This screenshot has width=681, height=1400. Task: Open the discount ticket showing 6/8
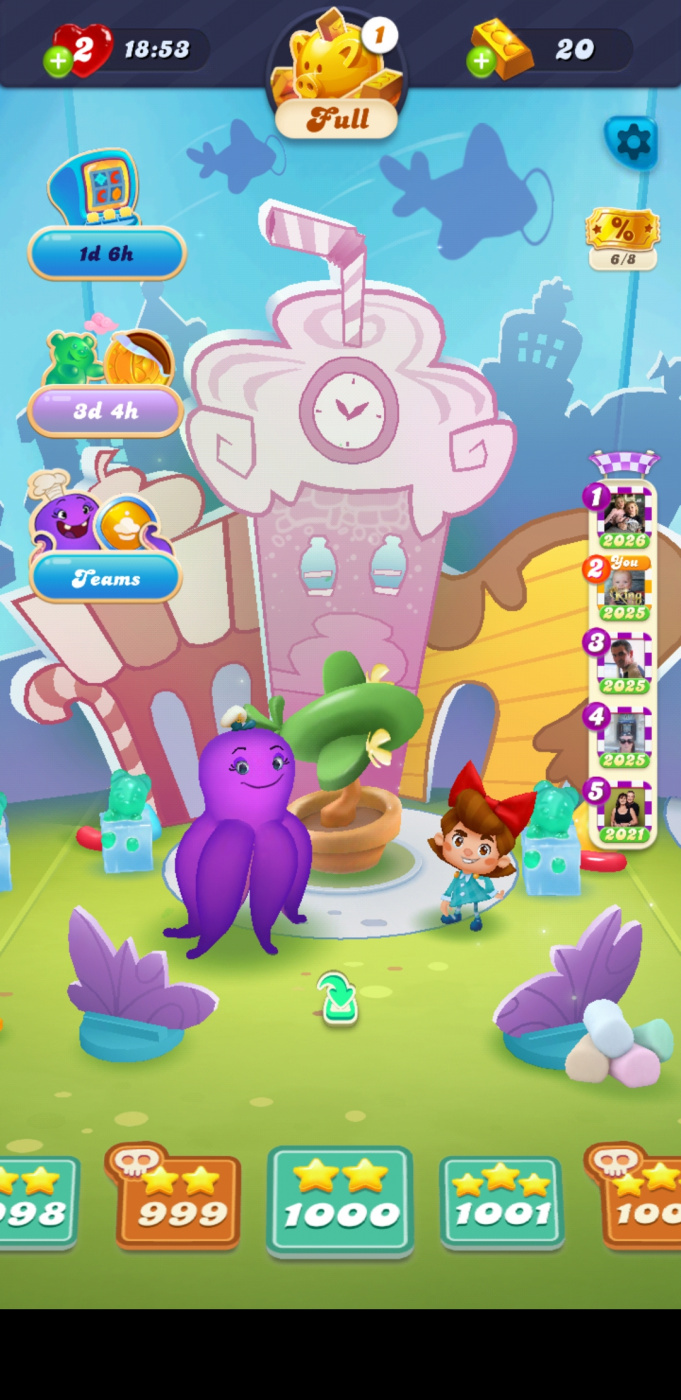click(x=622, y=238)
